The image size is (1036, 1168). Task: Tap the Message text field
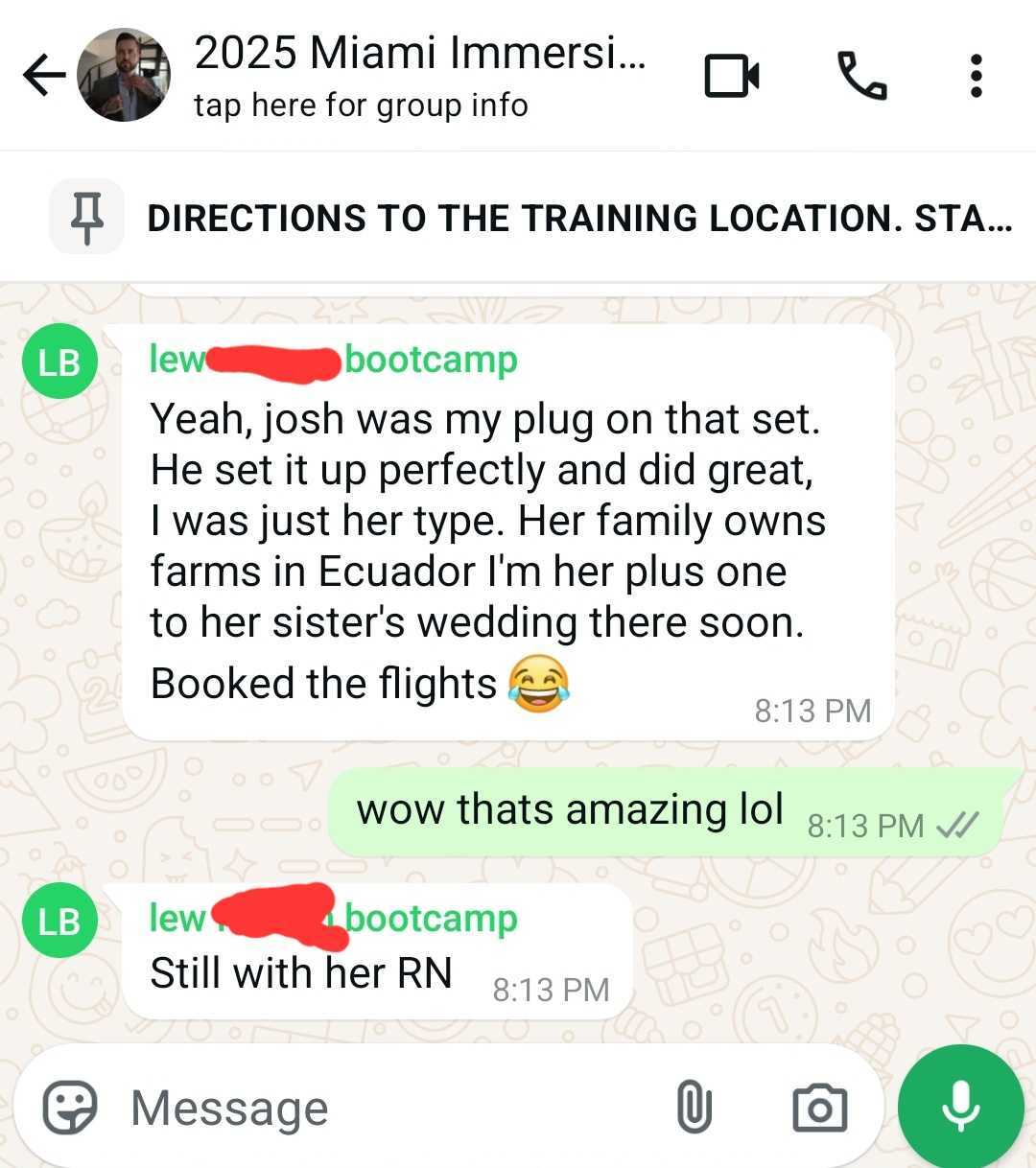coord(384,1109)
